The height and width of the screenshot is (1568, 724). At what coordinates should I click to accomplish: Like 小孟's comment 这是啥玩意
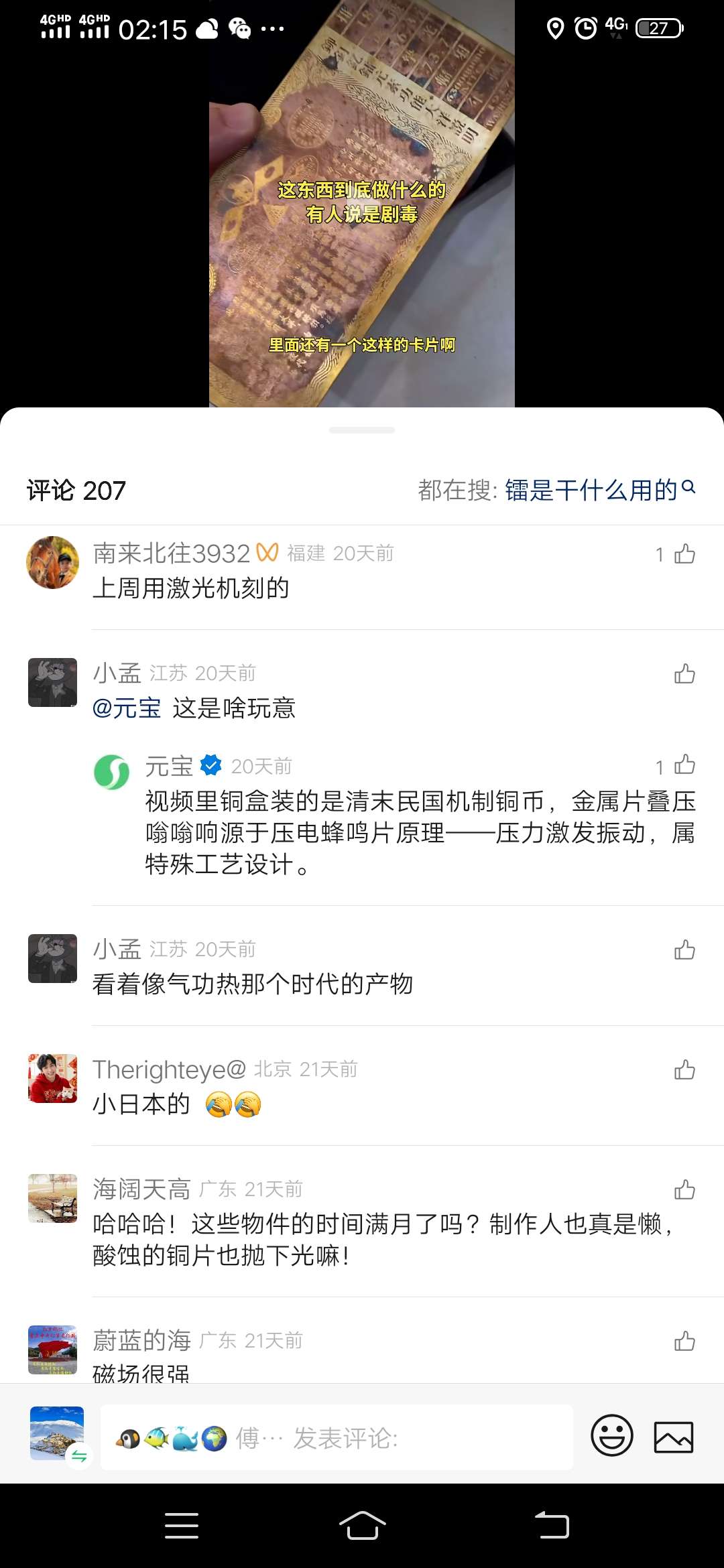click(x=684, y=673)
